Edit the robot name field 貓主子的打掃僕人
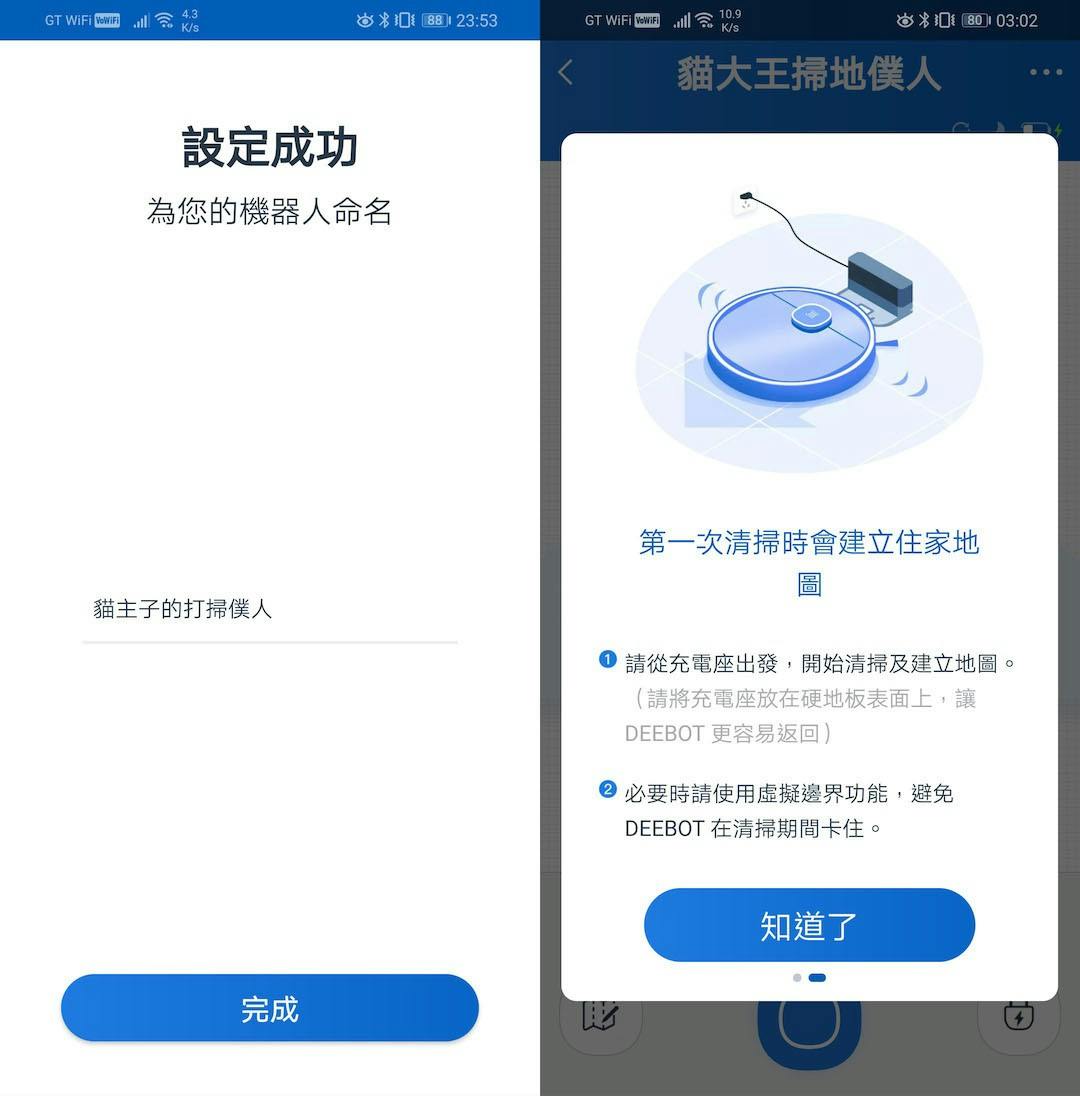Screen dimensions: 1080x1096 pos(270,609)
